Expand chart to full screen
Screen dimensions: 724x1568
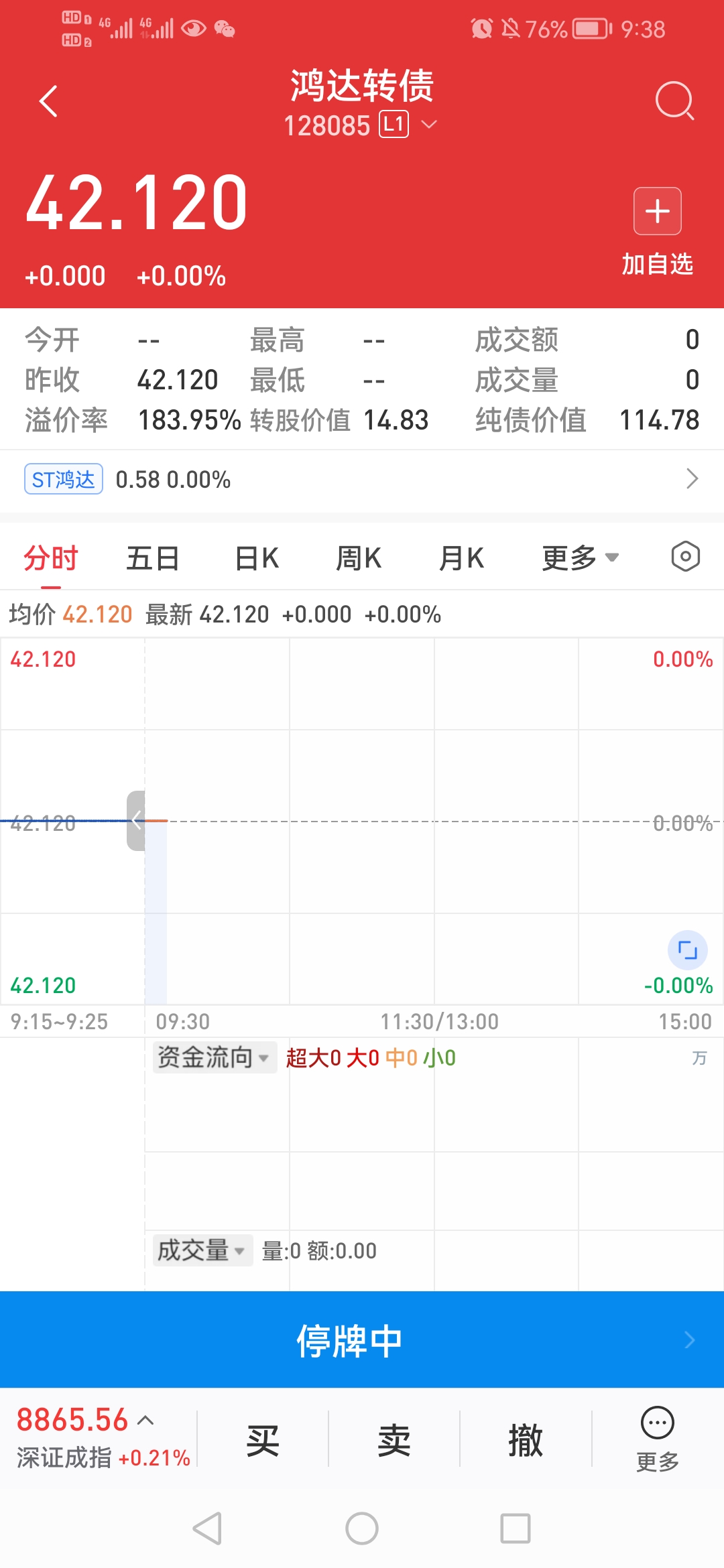(x=687, y=950)
